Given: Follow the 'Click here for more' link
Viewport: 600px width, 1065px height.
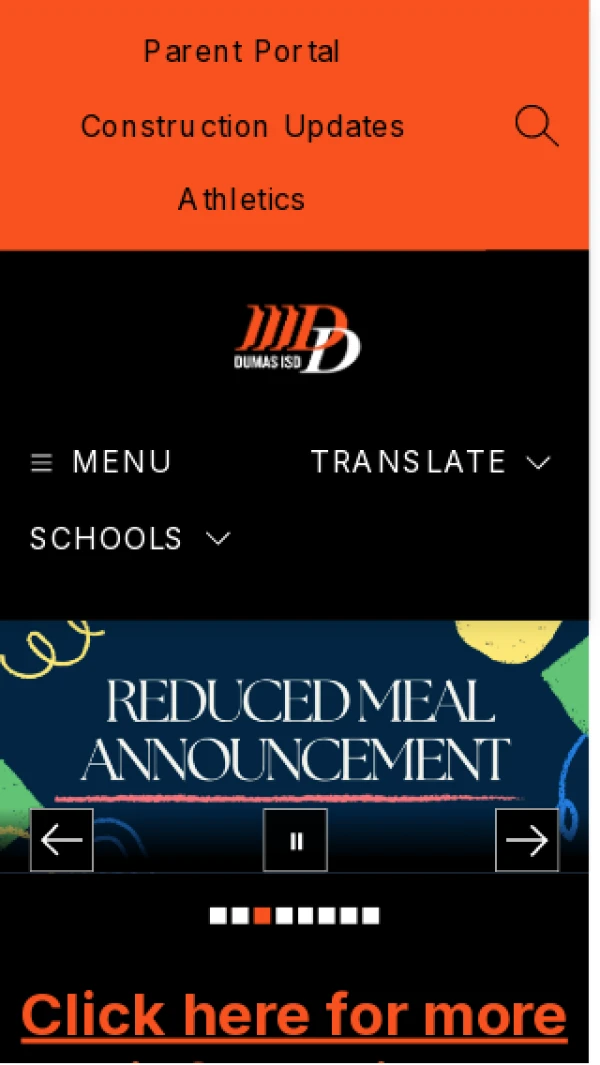Looking at the screenshot, I should click(x=294, y=1015).
